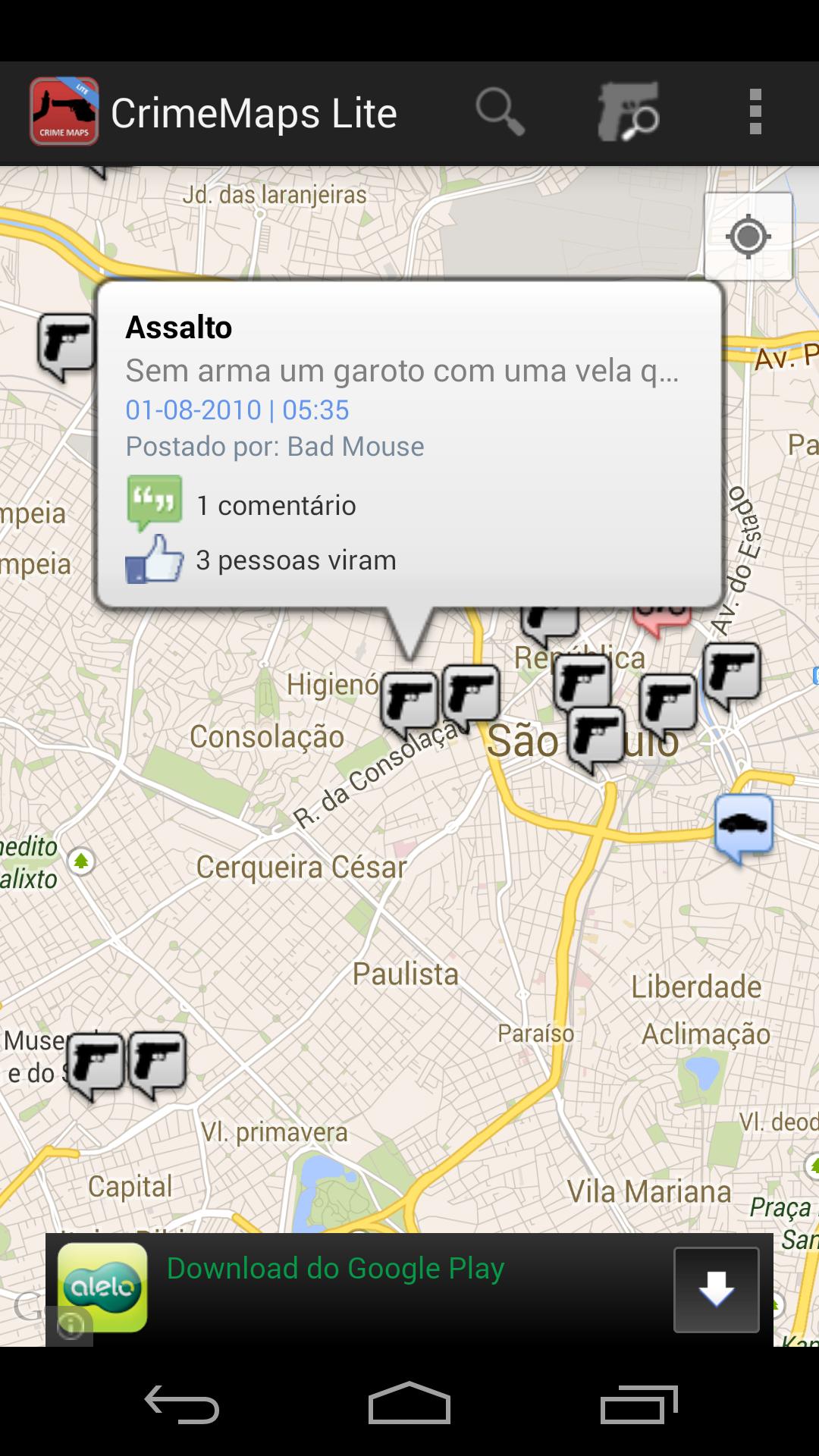Tap the thumbs-up icon showing 3 pessoas viram
The image size is (819, 1456).
[153, 561]
